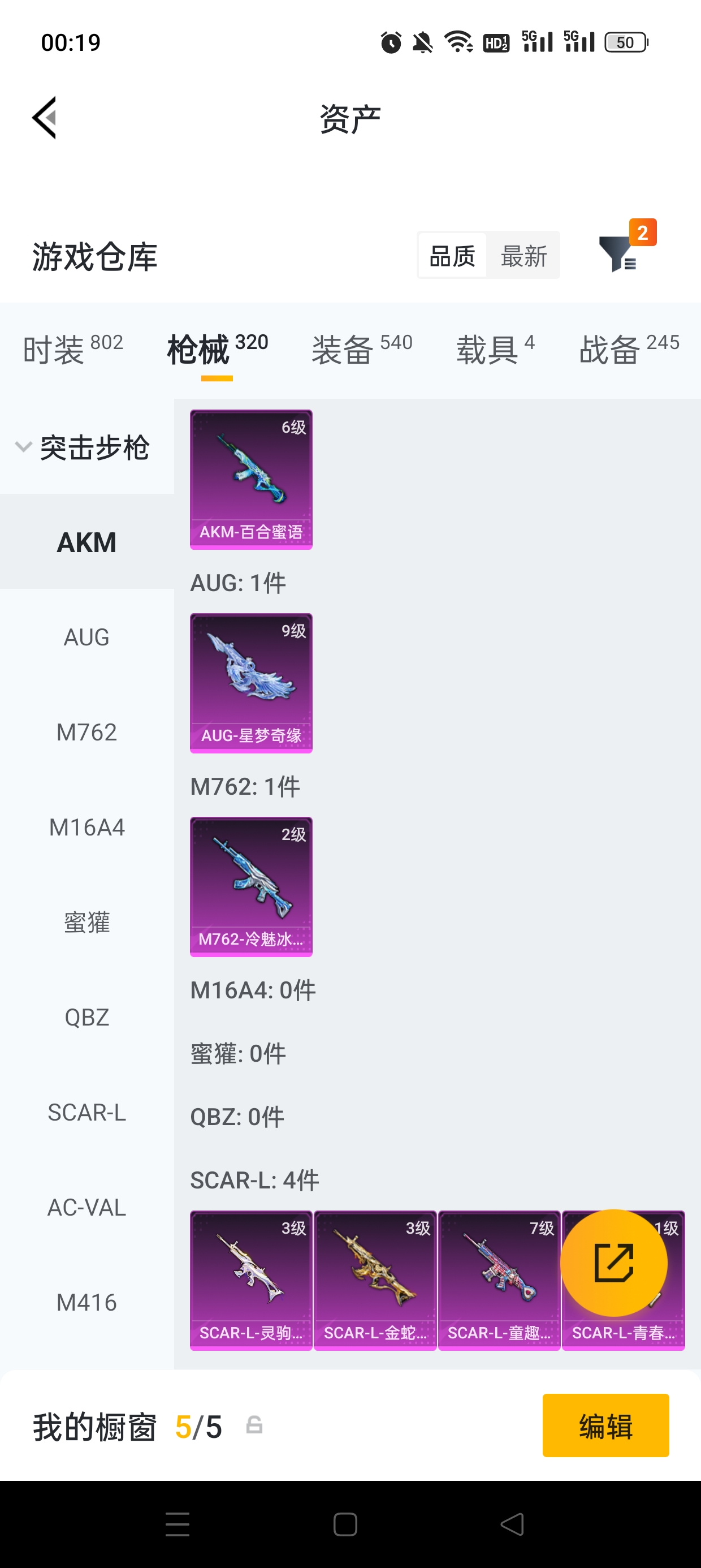Sort warehouse by 品质
701x1568 pixels.
pyautogui.click(x=452, y=256)
